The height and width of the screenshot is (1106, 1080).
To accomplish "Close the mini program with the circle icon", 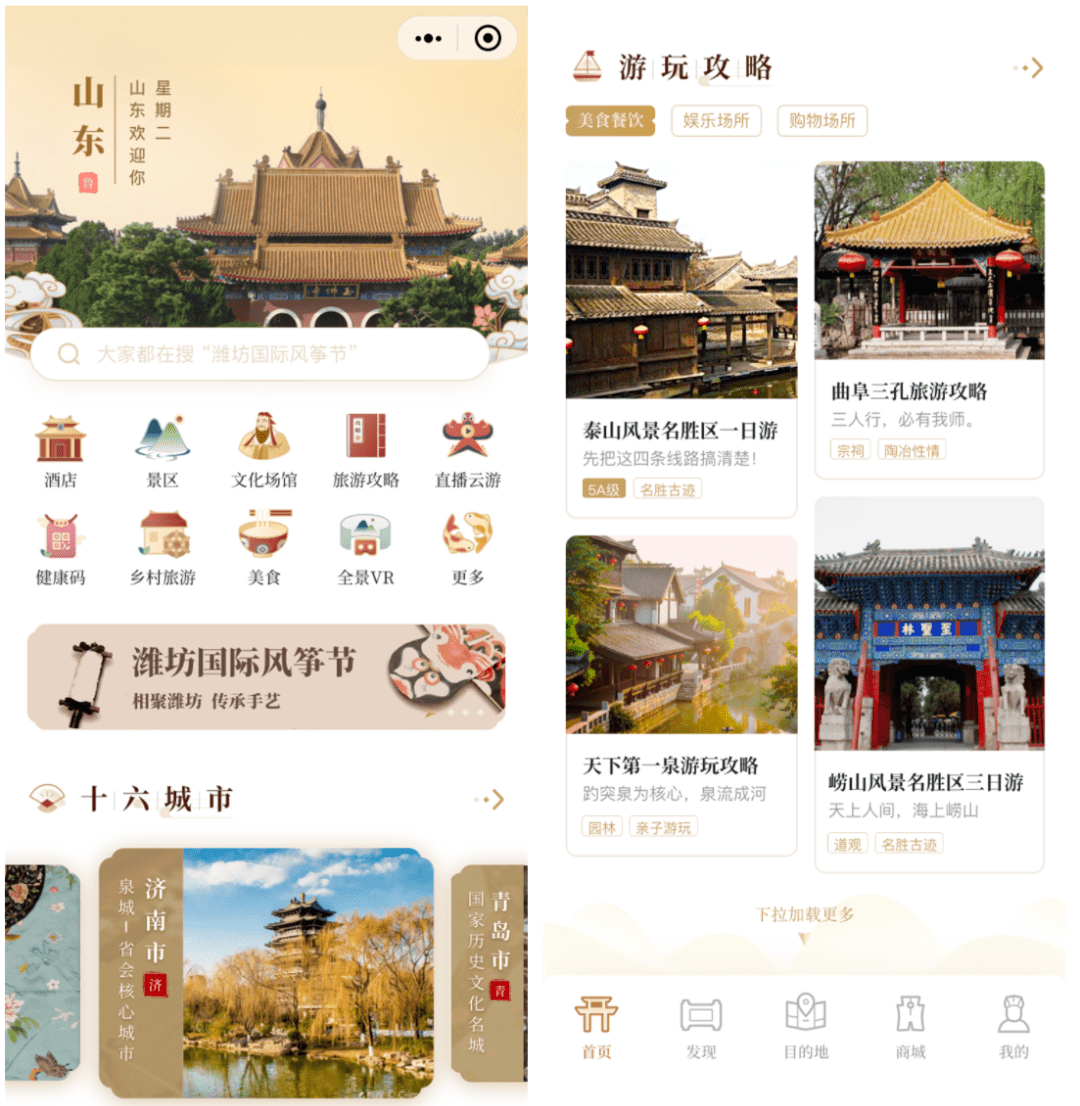I will [x=487, y=39].
